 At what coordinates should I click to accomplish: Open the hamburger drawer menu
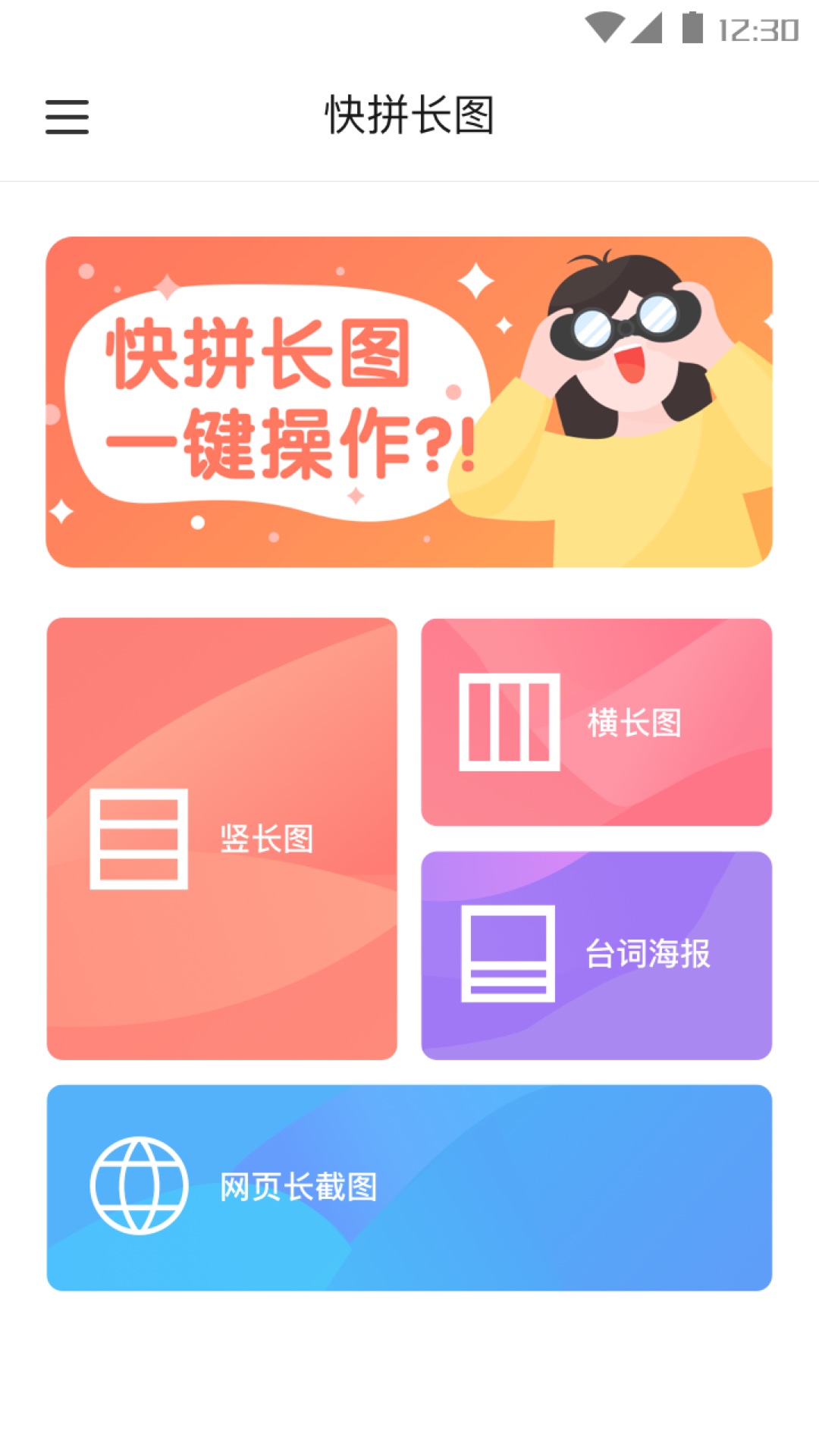click(67, 117)
